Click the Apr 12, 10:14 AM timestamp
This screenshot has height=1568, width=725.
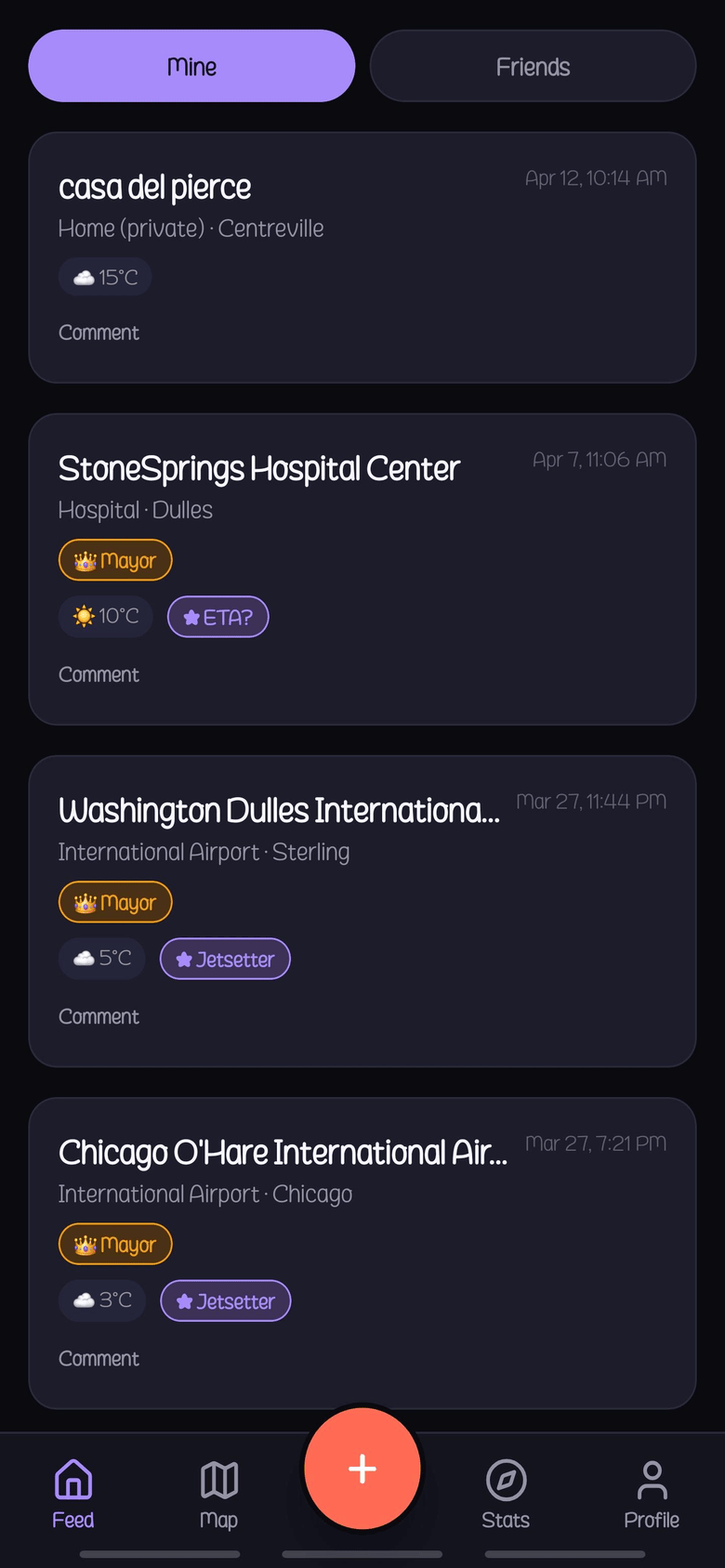(596, 176)
